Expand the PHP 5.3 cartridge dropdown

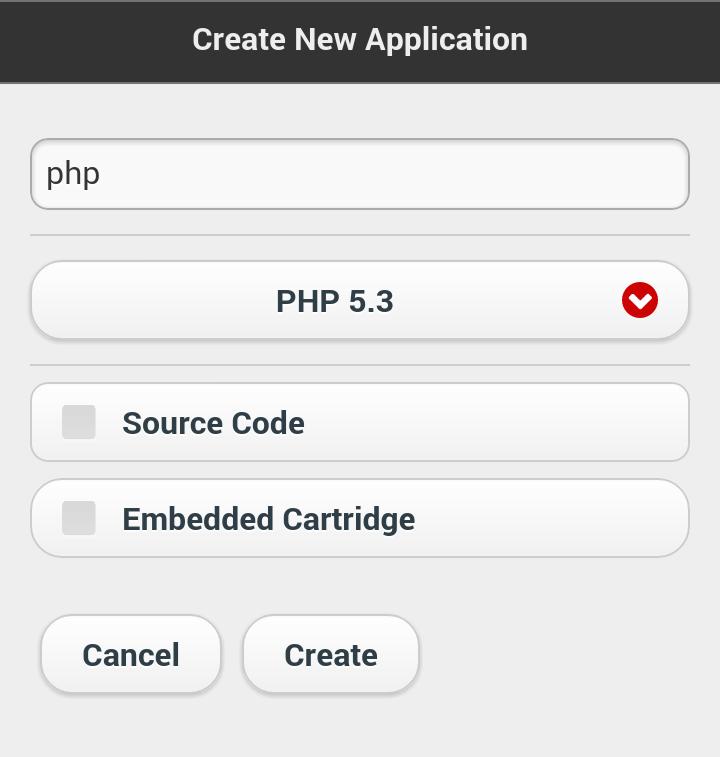[360, 300]
